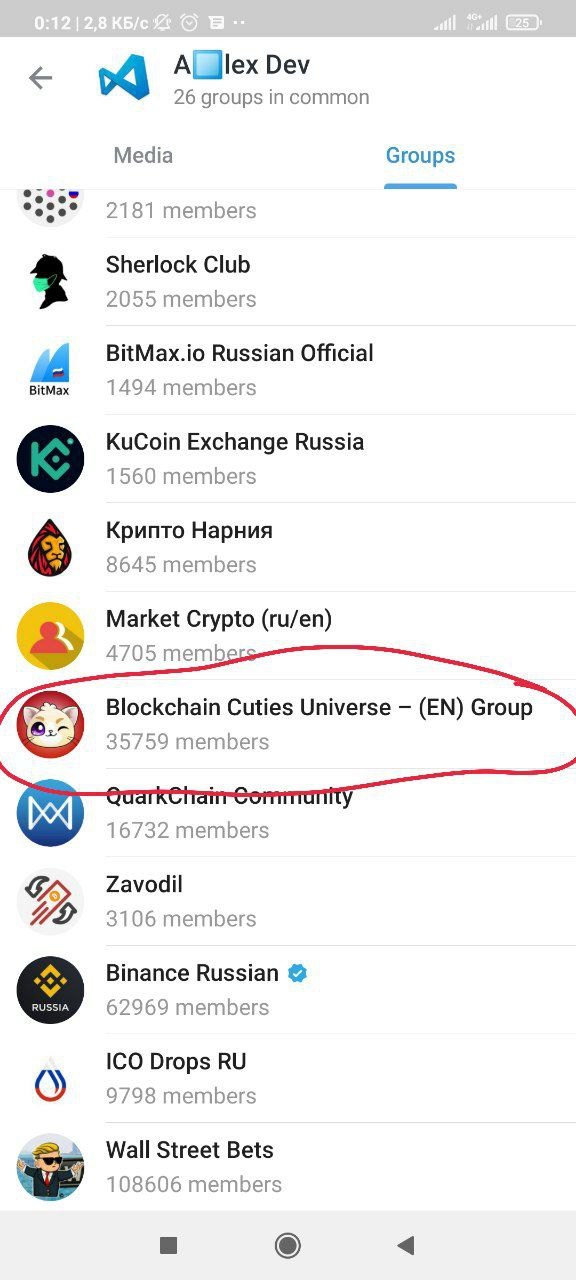Tap the system home button
576x1280 pixels.
pos(288,1245)
